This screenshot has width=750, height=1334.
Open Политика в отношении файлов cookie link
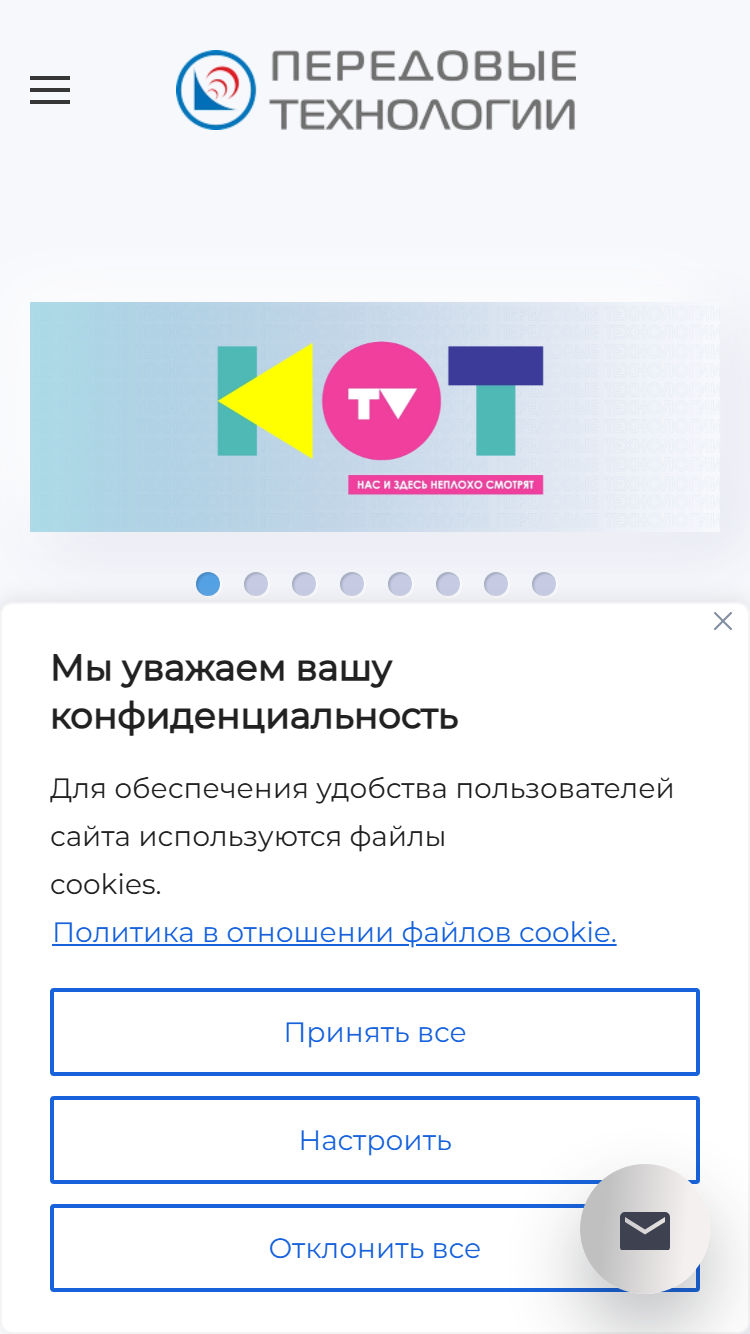point(334,932)
